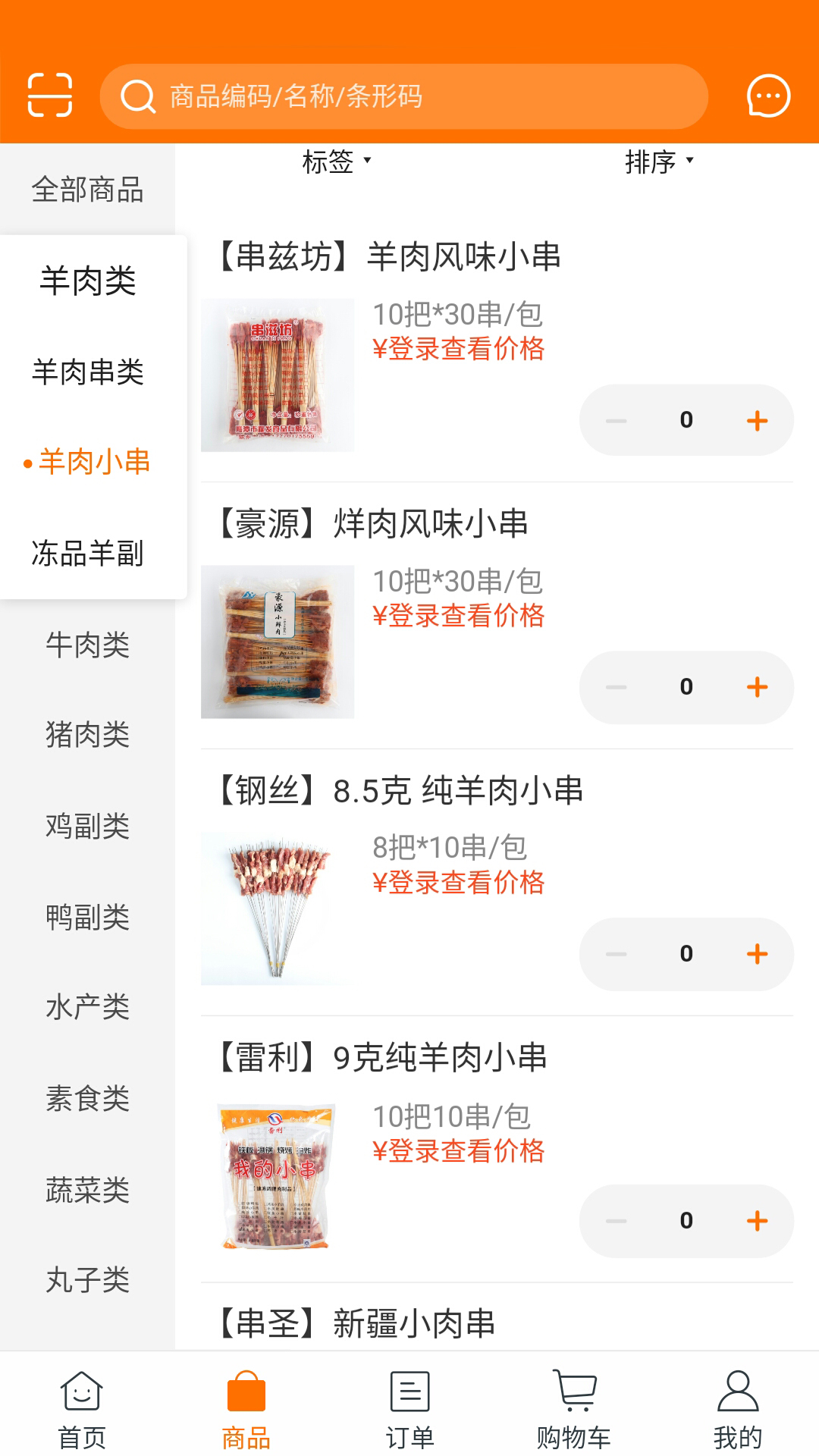819x1456 pixels.
Task: Switch to the 水产类 category
Action: pyautogui.click(x=87, y=1007)
